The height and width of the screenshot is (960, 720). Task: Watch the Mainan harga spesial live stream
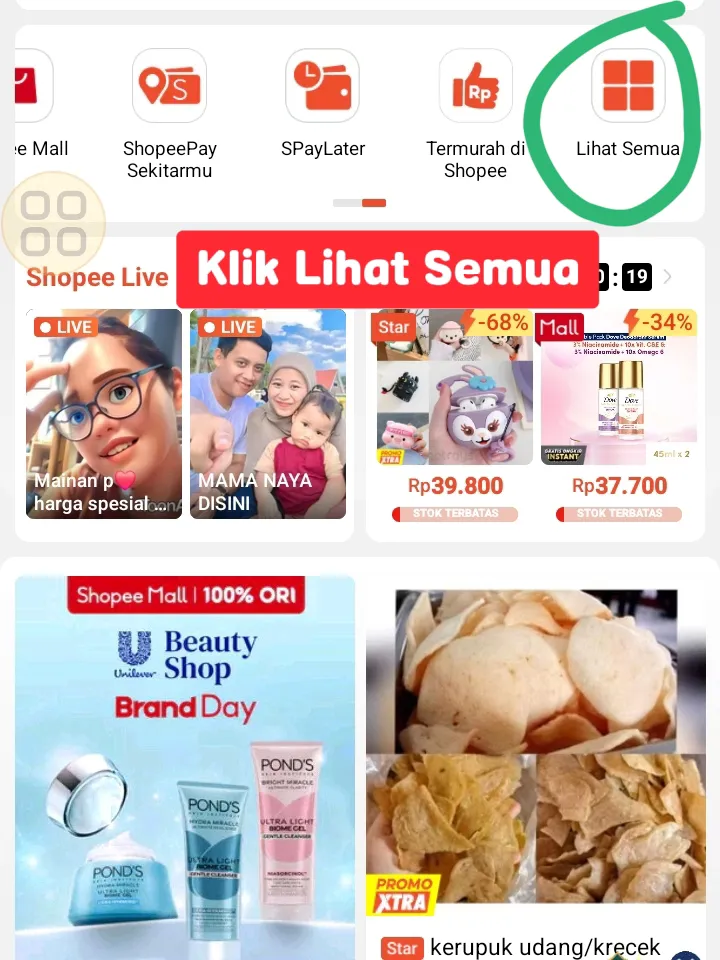104,414
